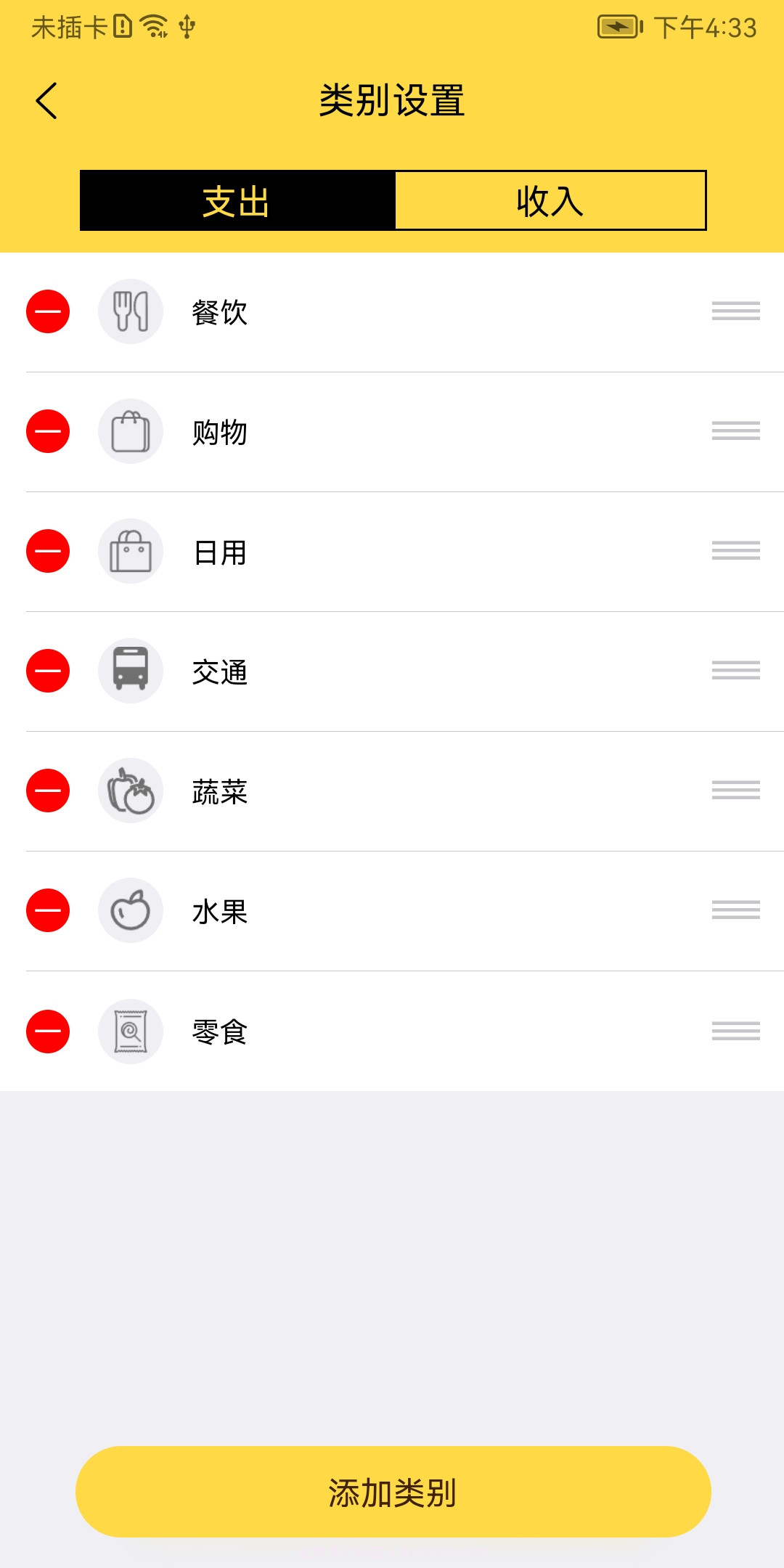This screenshot has height=1568, width=784.
Task: Tap the red minus beside 水果
Action: click(47, 911)
